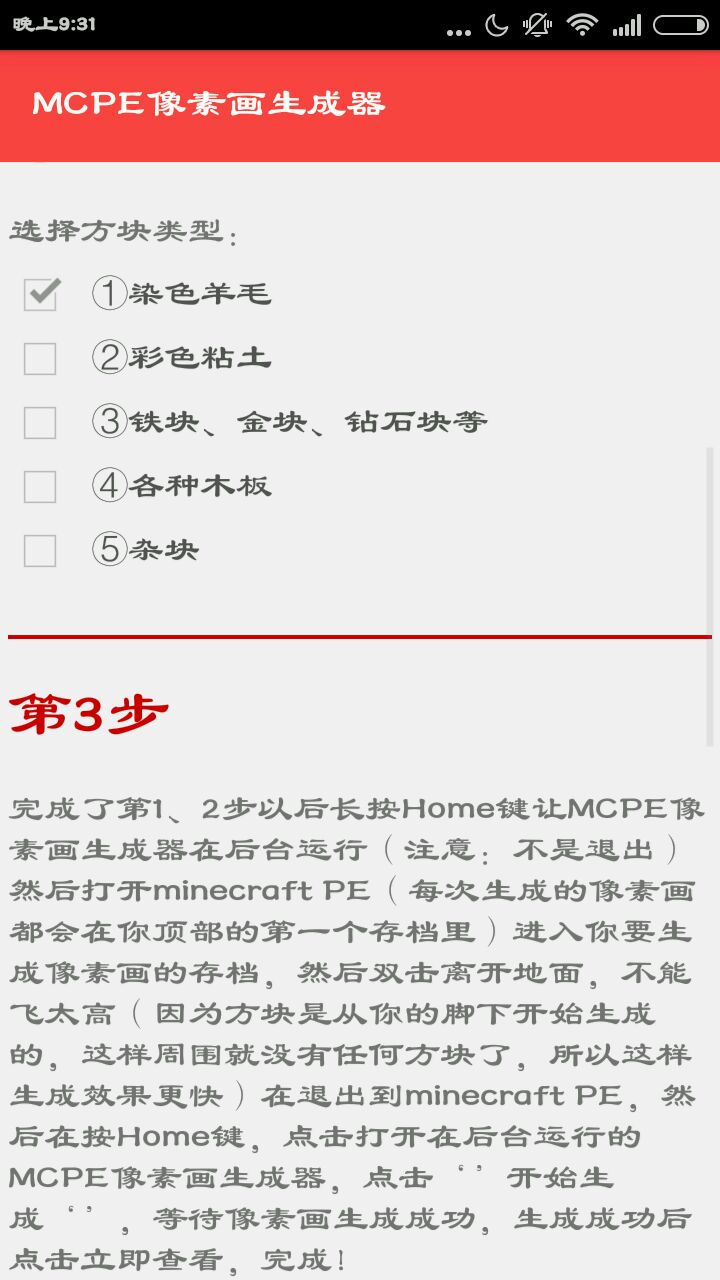
Task: Select the ②彩色粘土 checkbox
Action: [40, 358]
